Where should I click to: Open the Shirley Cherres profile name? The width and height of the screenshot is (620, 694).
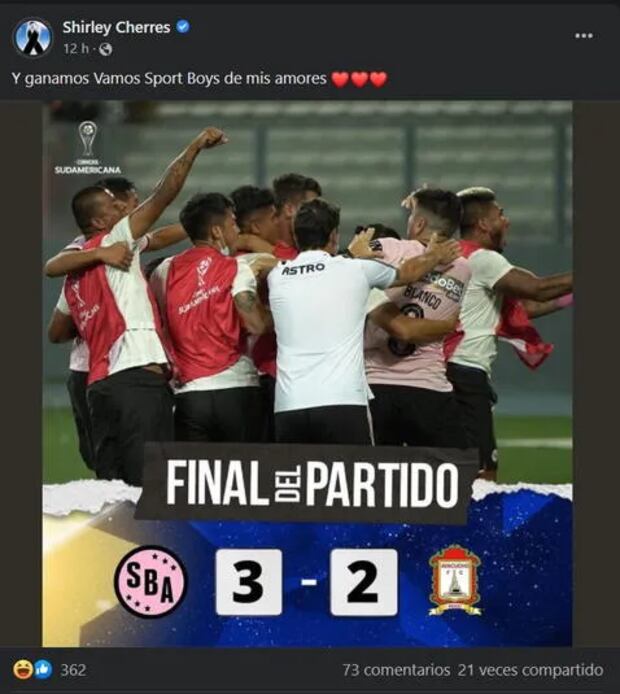click(x=116, y=27)
